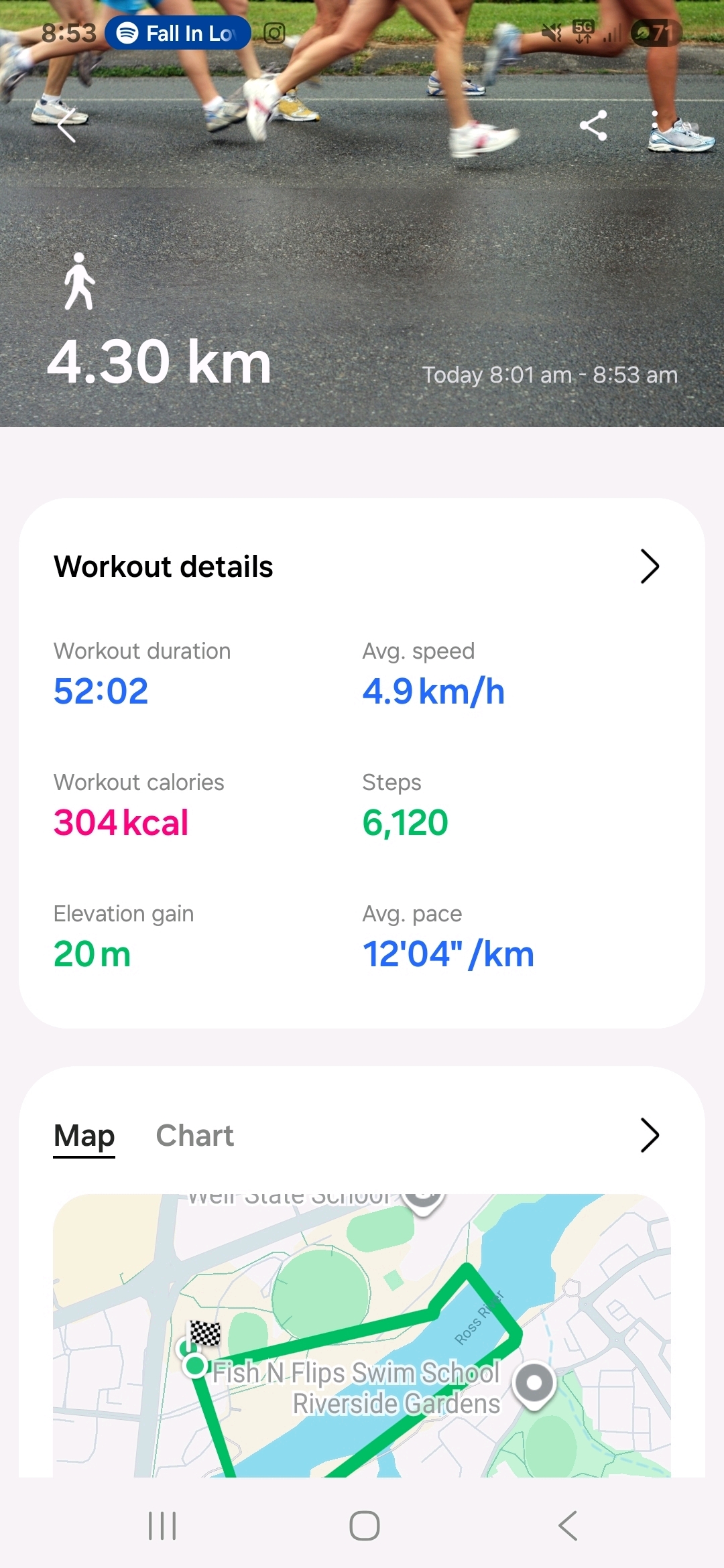Viewport: 724px width, 1568px height.
Task: Go to the home screen
Action: [364, 1526]
